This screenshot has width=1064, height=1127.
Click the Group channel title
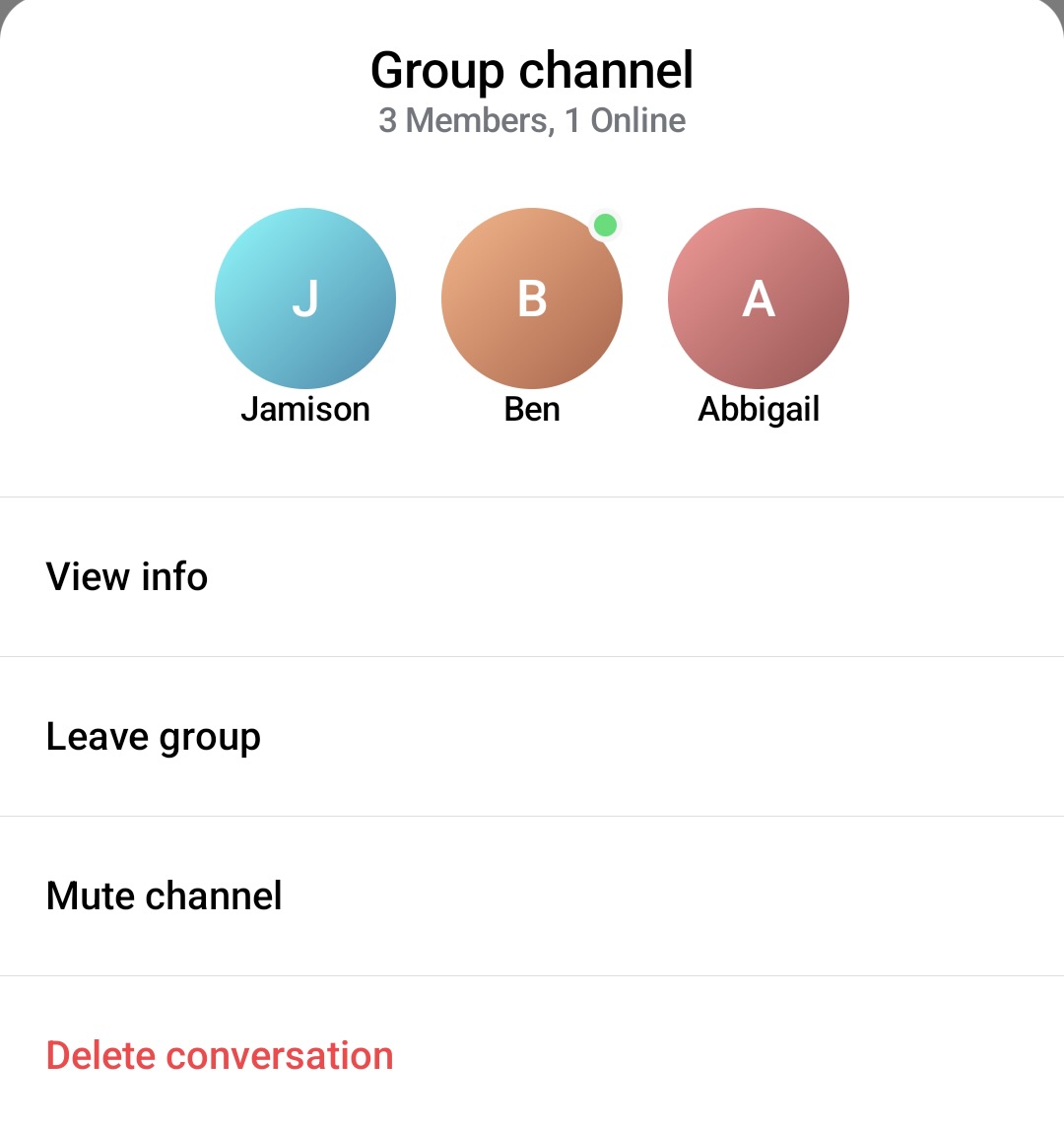531,69
